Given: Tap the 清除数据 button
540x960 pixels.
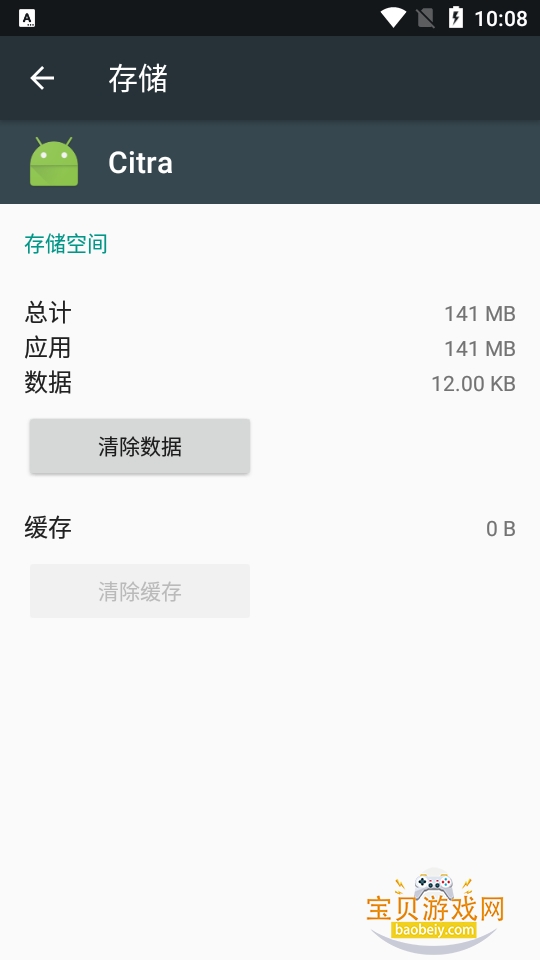Looking at the screenshot, I should pos(140,446).
